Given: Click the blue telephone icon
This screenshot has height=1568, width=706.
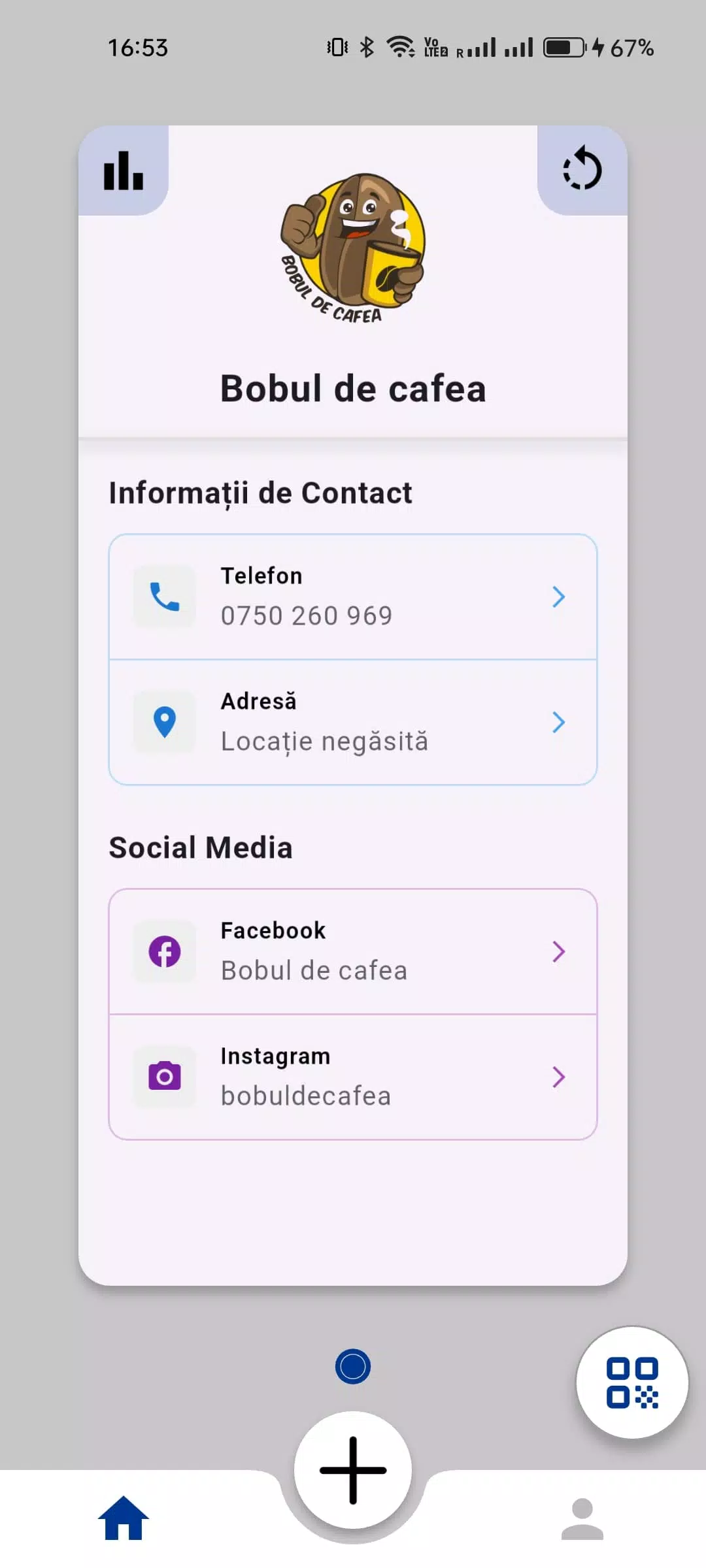Looking at the screenshot, I should coord(164,596).
